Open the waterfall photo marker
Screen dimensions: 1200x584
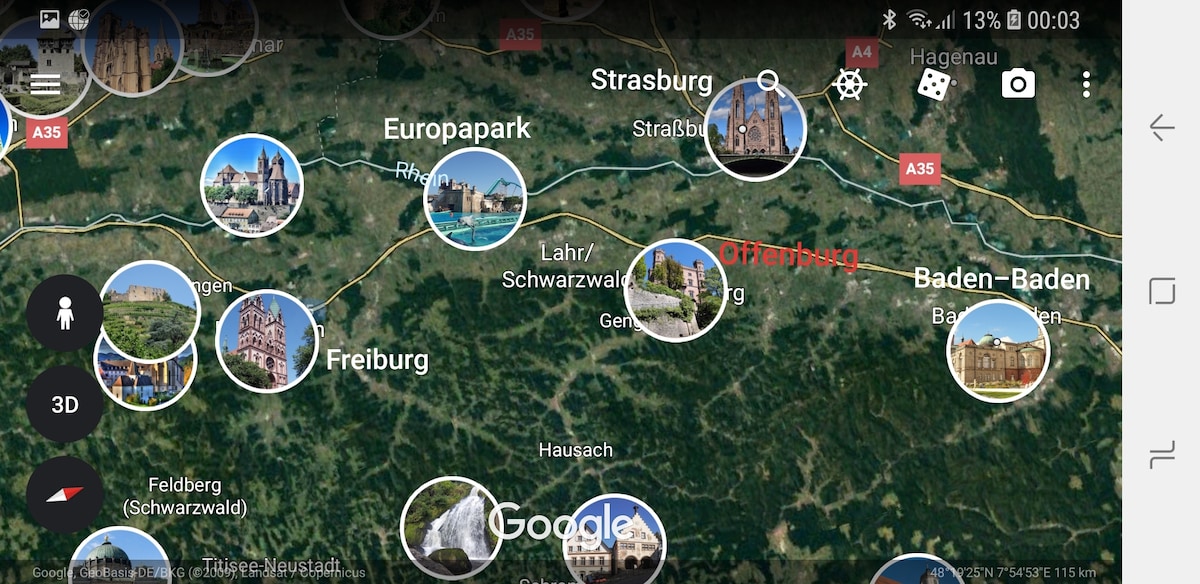pos(450,528)
